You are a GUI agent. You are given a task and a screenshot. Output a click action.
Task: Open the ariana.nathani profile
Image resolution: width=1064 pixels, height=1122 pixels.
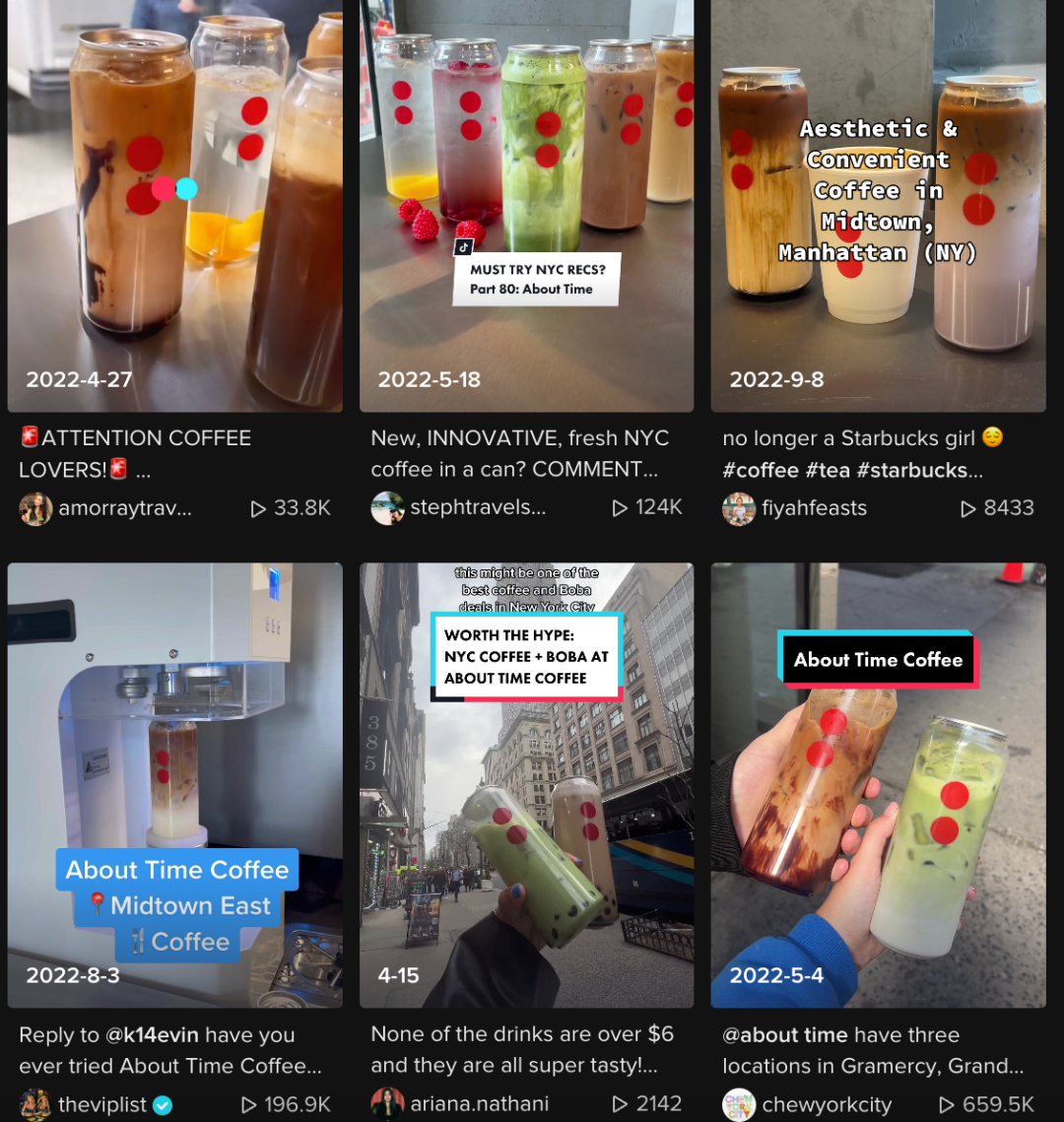480,1104
